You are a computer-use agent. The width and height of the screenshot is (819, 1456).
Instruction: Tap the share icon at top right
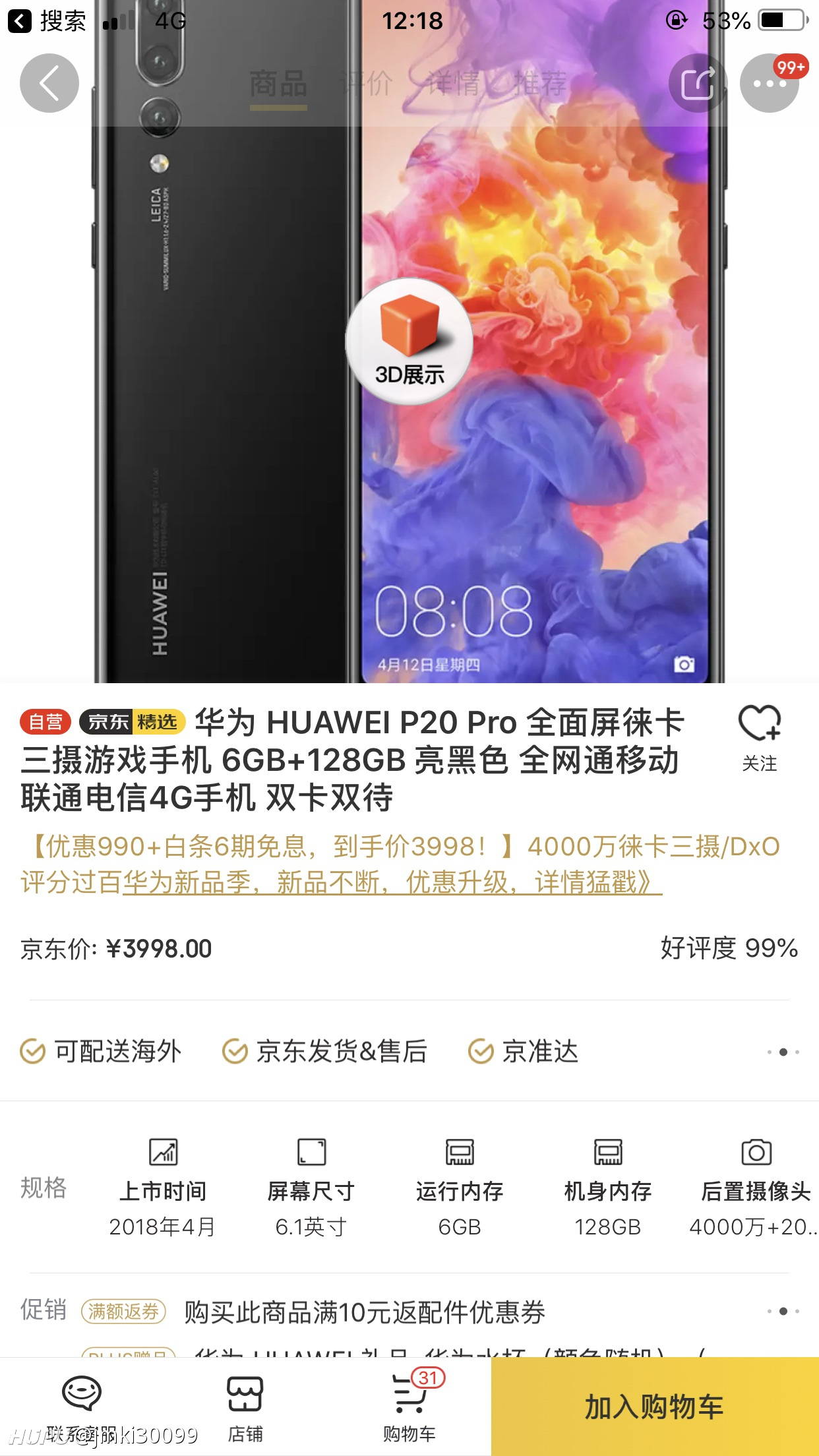tap(697, 83)
